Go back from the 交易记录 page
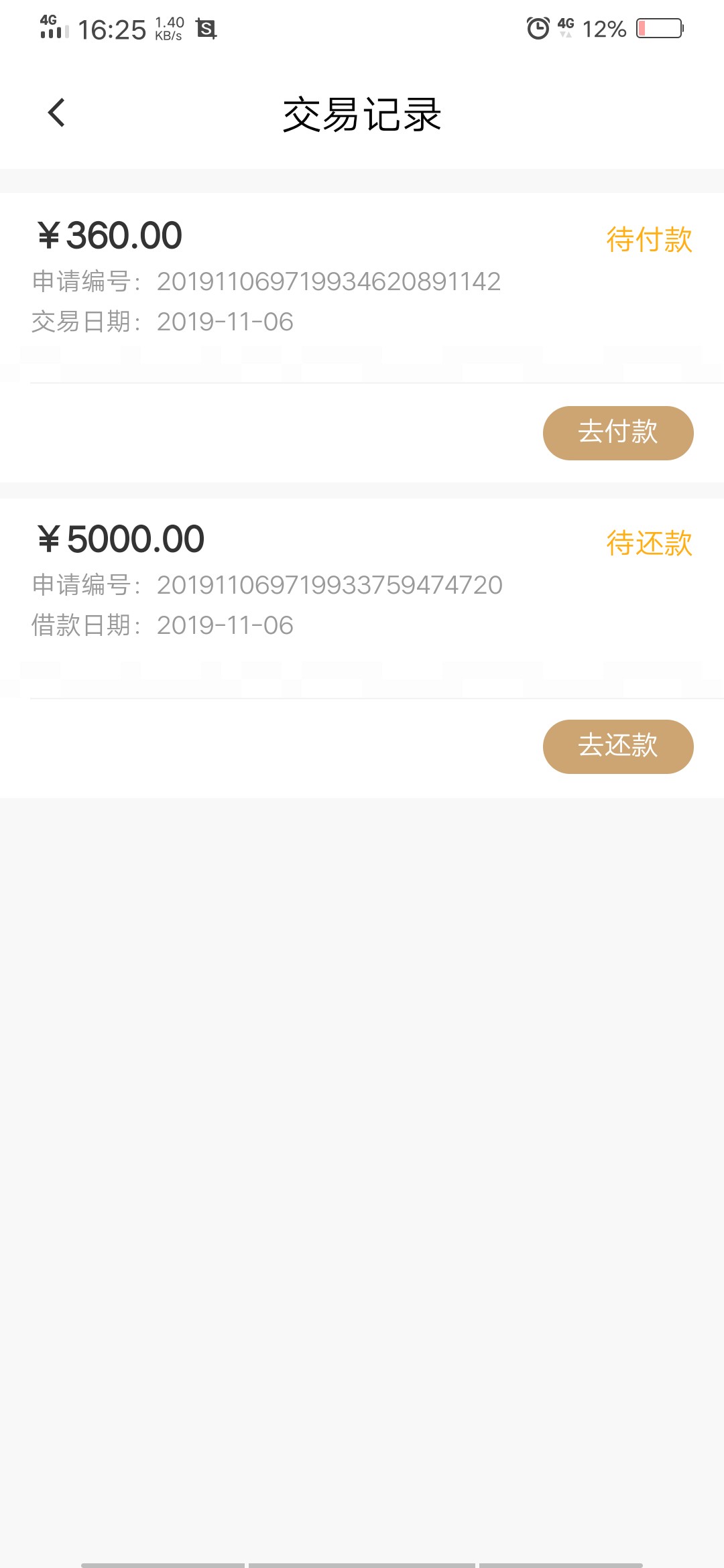Viewport: 724px width, 1568px height. click(x=57, y=113)
